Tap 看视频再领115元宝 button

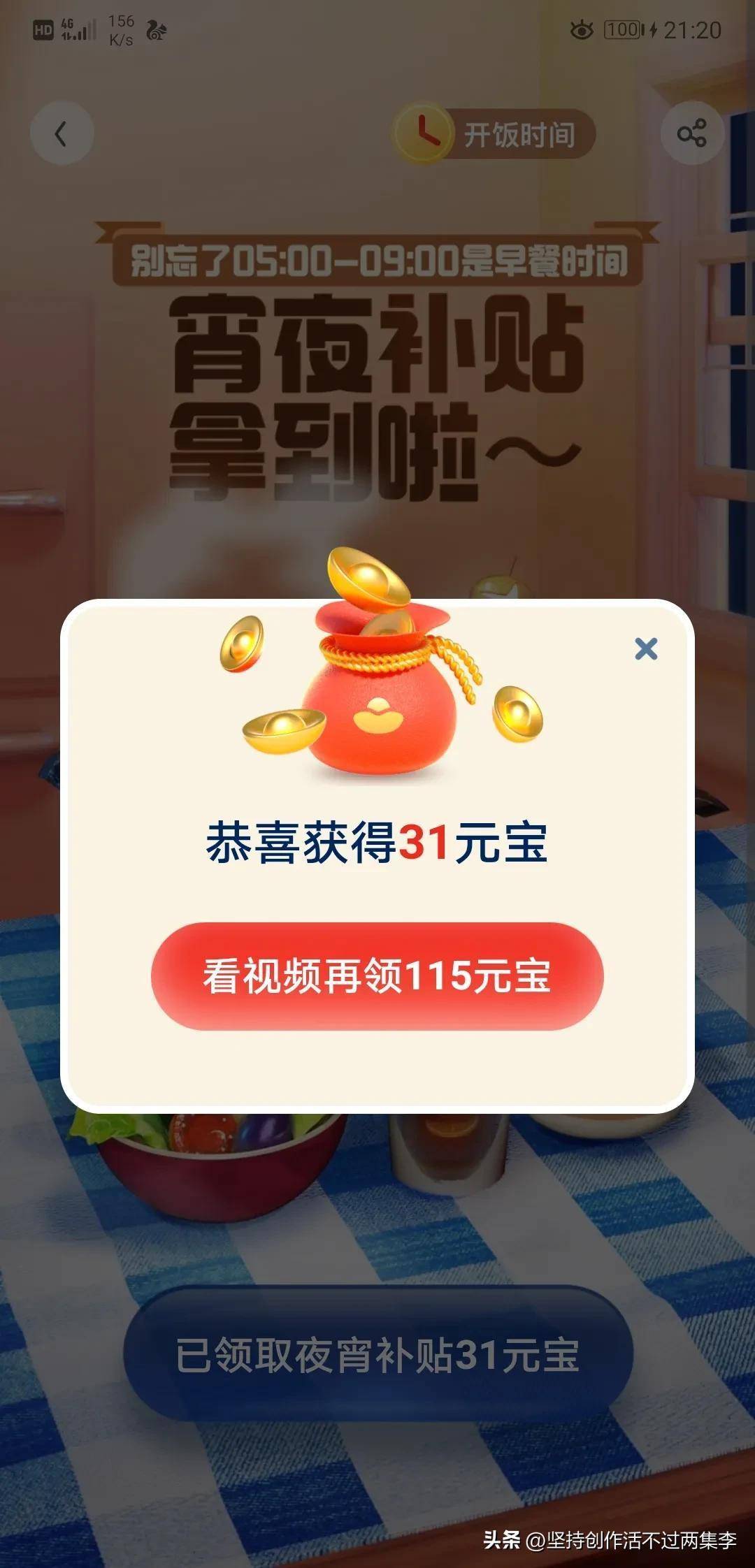point(377,975)
